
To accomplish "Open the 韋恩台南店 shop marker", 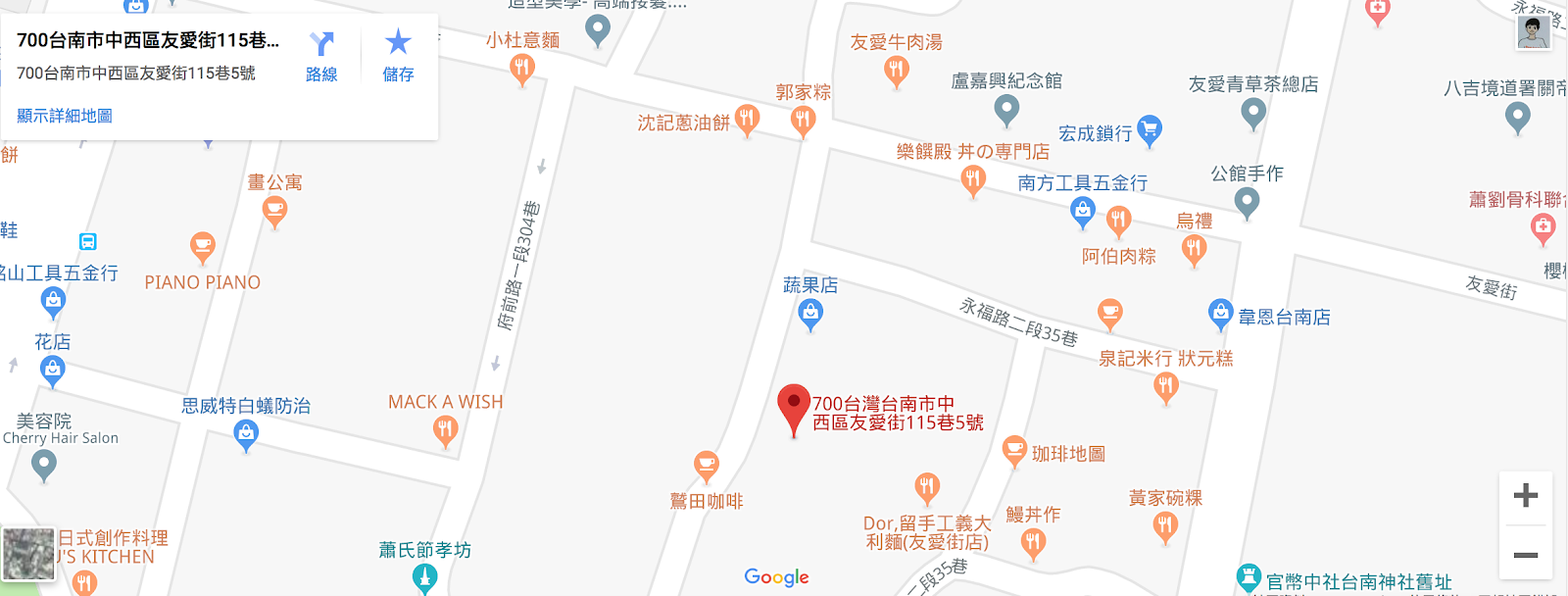I will coord(1220,314).
